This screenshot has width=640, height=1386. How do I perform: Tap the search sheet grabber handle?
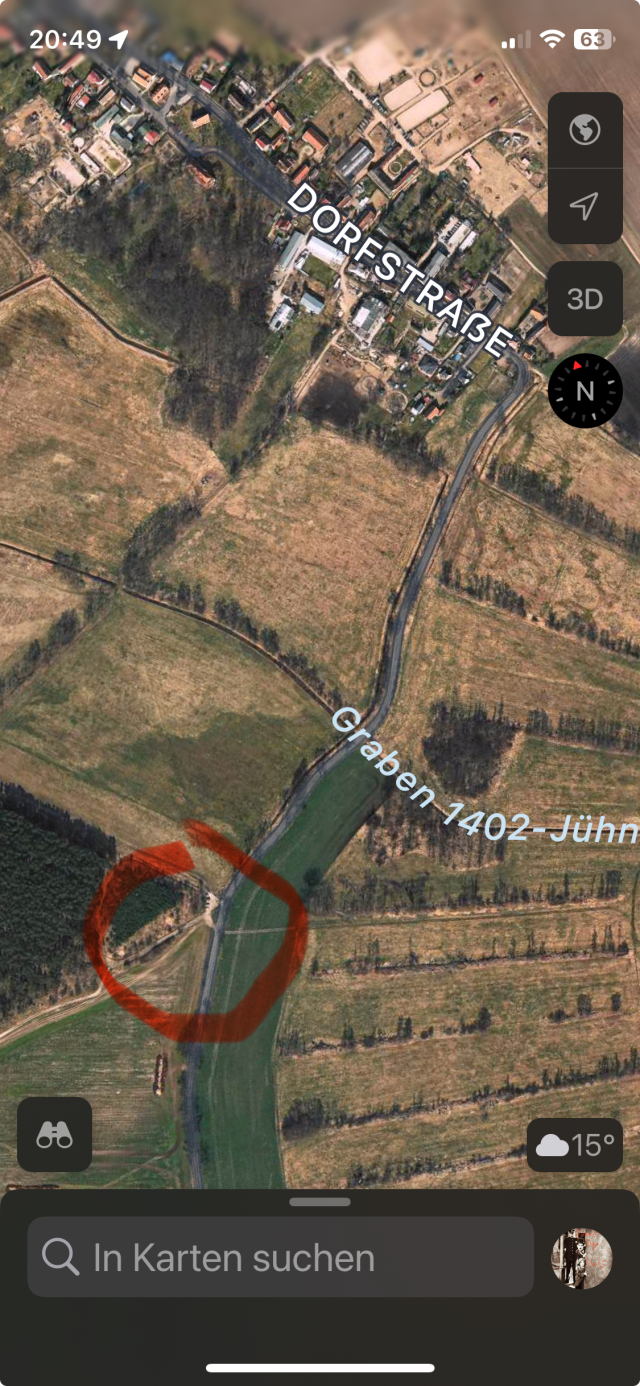[x=320, y=1202]
